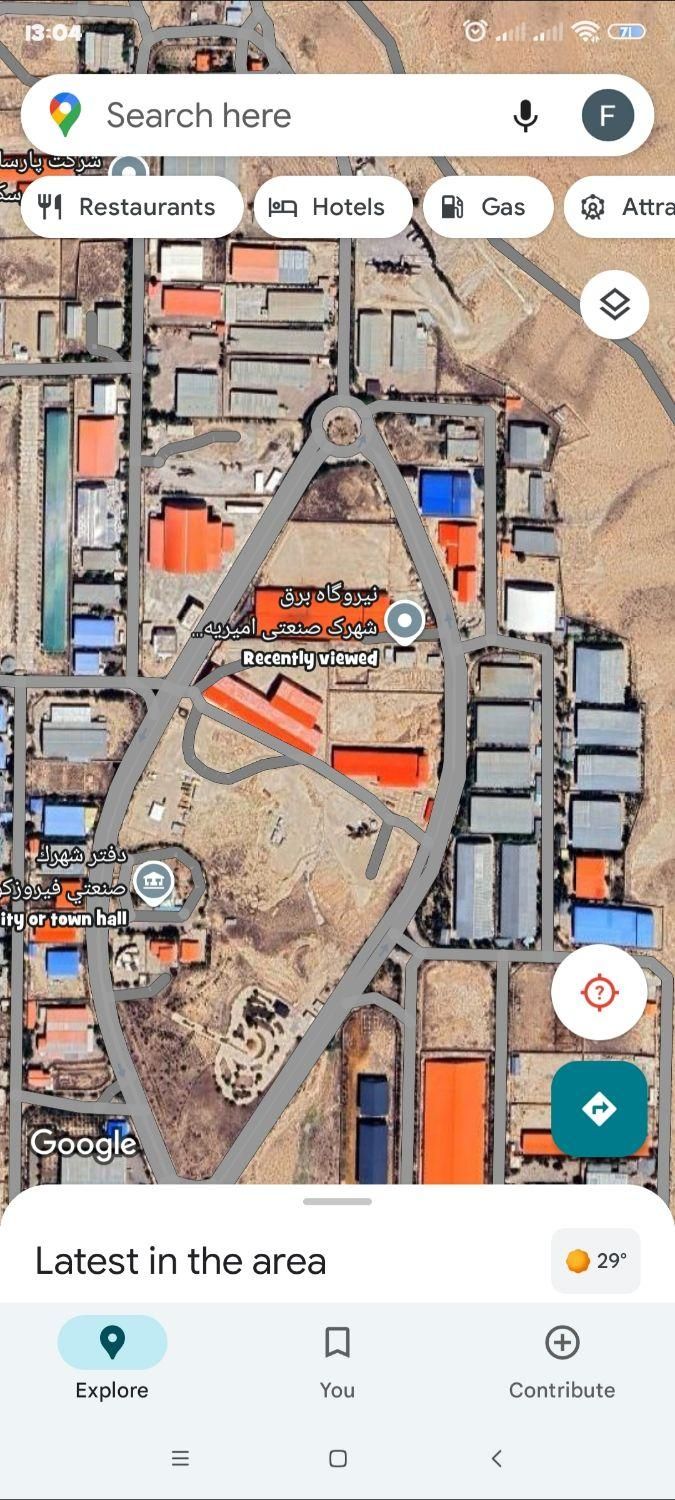Select the Explore tab
675x1500 pixels.
click(x=112, y=1361)
